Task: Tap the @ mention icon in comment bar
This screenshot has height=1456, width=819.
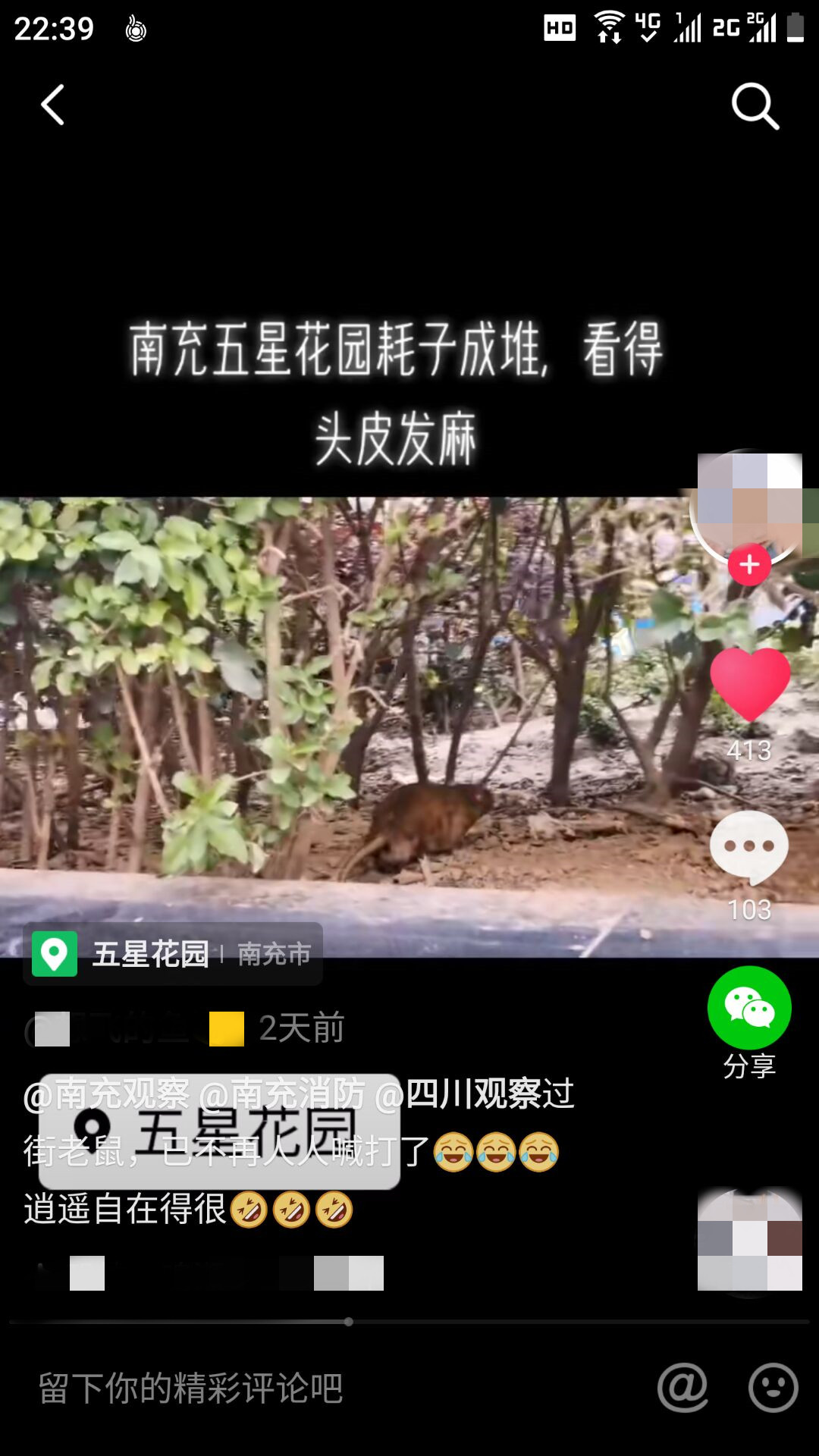Action: coord(682,1388)
